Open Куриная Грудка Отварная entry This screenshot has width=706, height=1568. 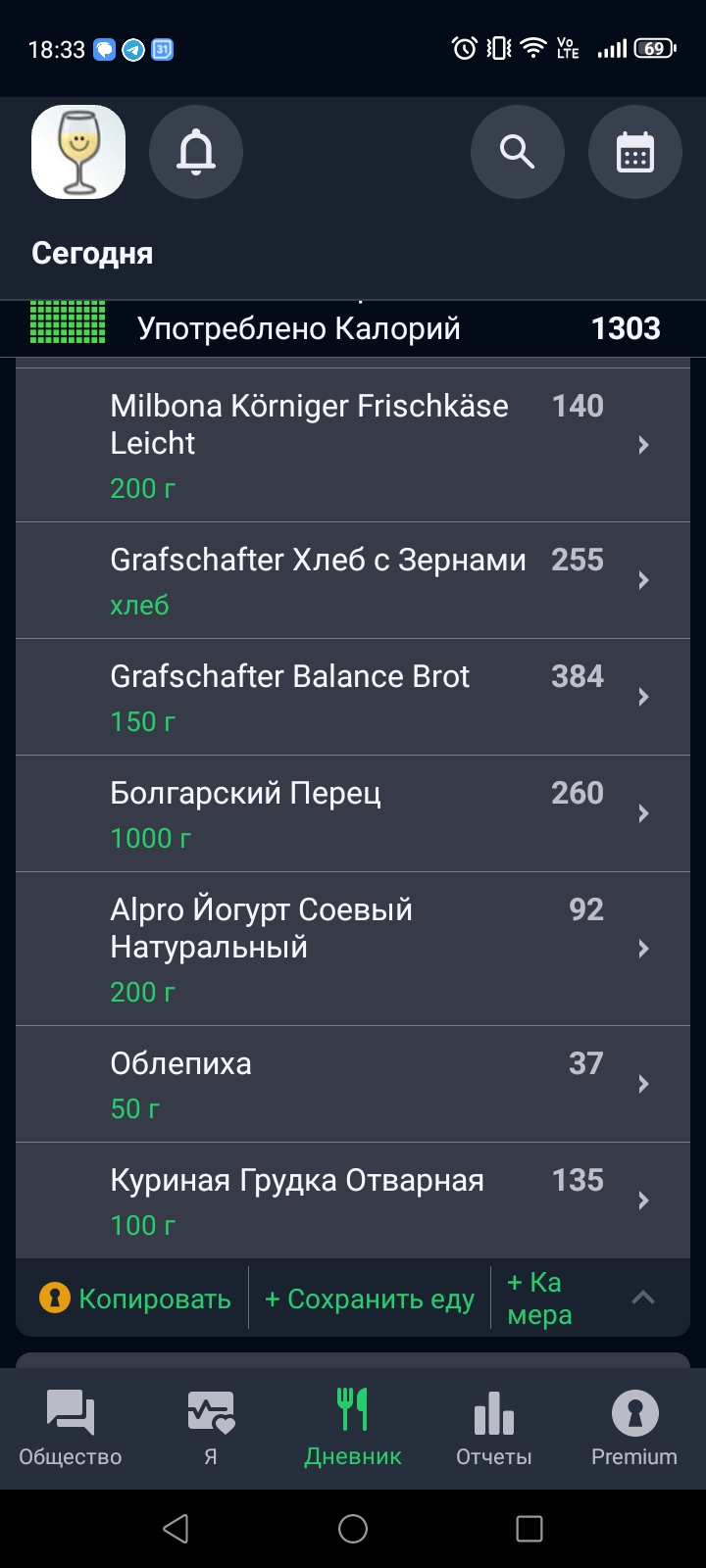(x=353, y=1200)
